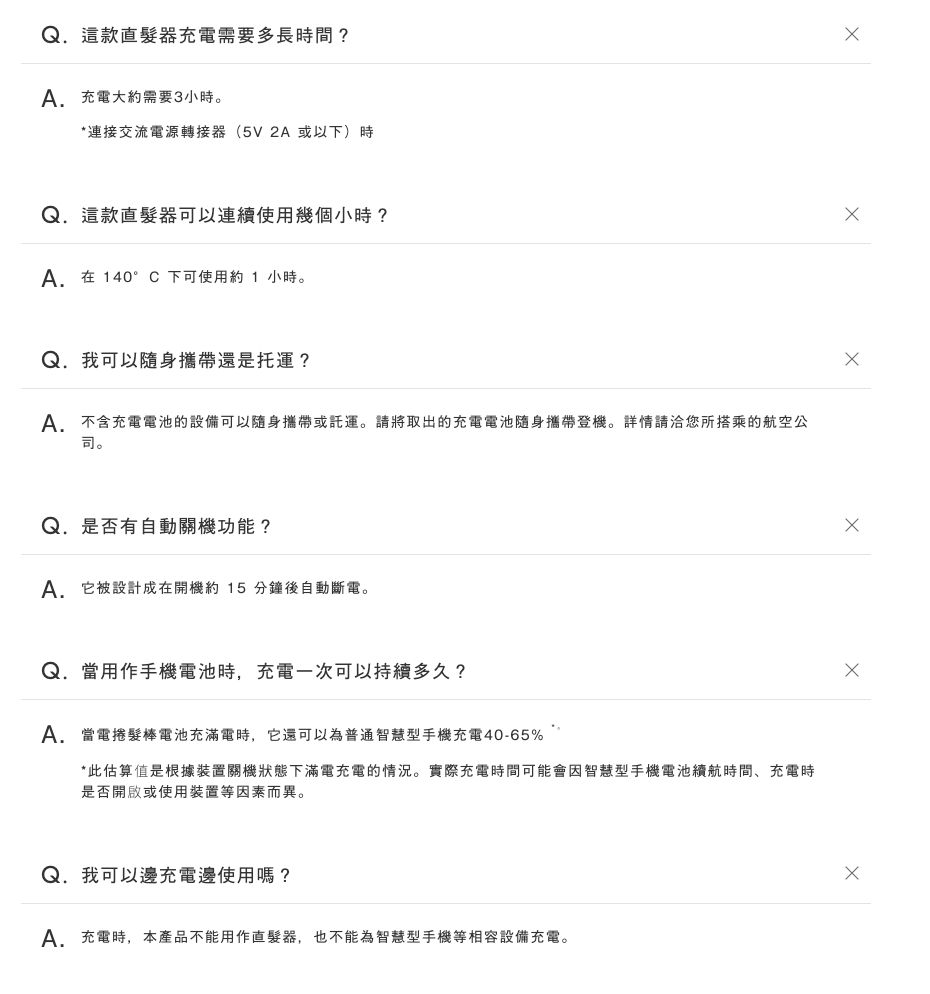The width and height of the screenshot is (930, 994).
Task: Collapse the 是否有自動關機功能 question
Action: [x=851, y=525]
